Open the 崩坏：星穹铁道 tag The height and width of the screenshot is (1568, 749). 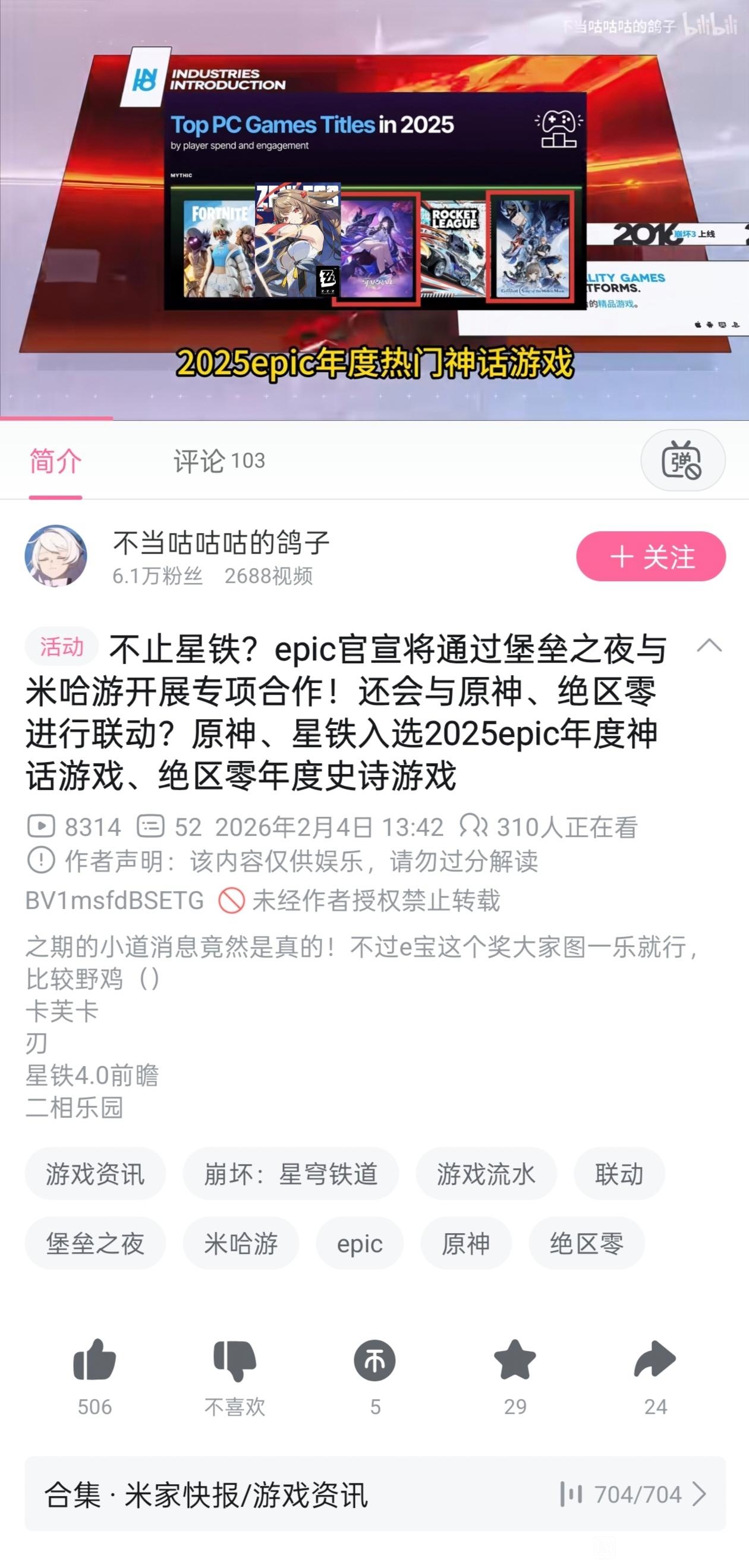[x=290, y=1174]
